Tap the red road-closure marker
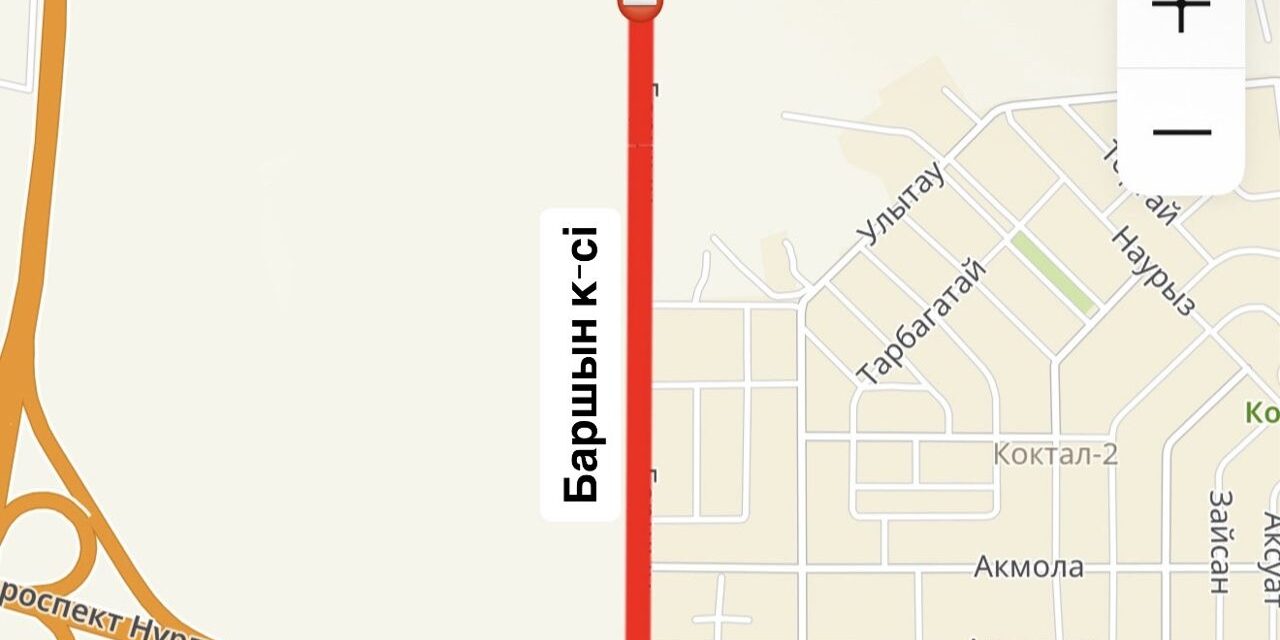 point(640,7)
